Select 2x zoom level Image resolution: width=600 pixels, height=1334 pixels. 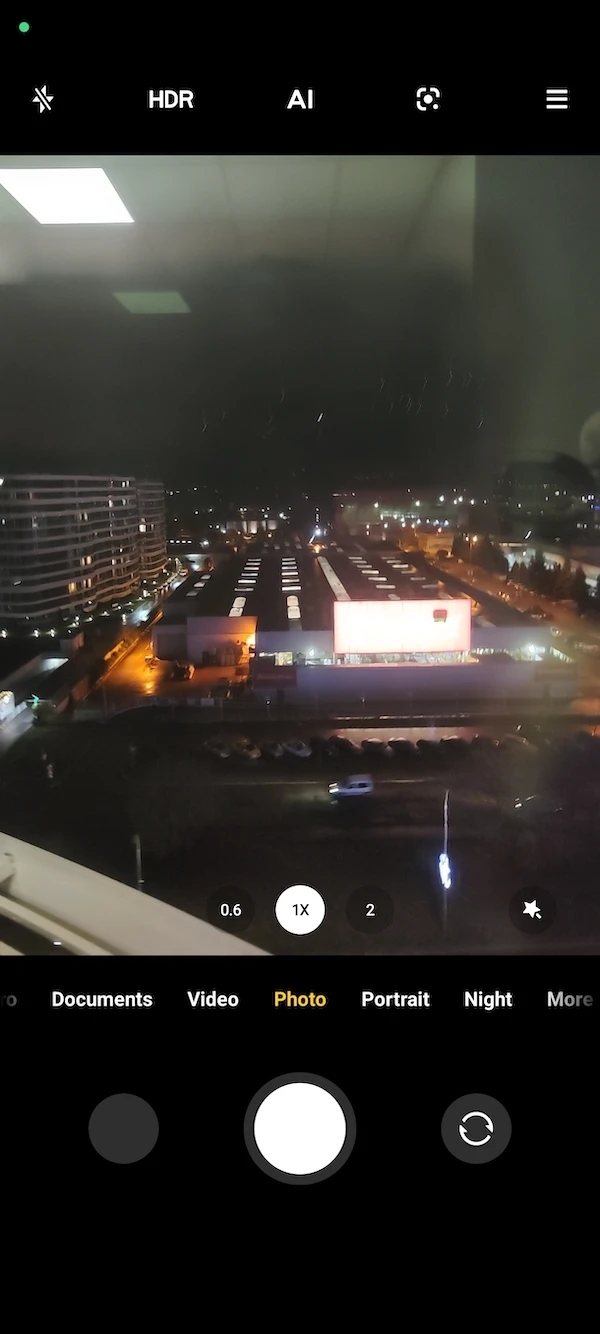pyautogui.click(x=370, y=910)
